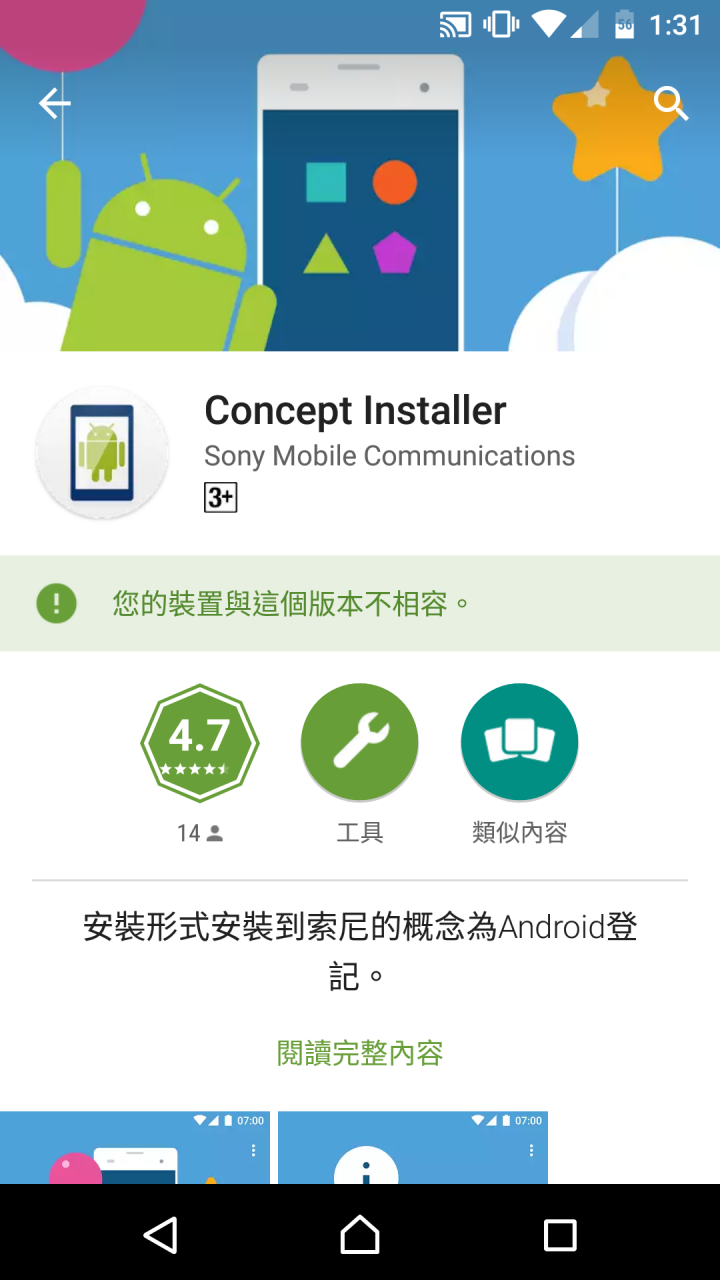Show 類似內容 similar apps
The image size is (720, 1280).
pos(520,743)
